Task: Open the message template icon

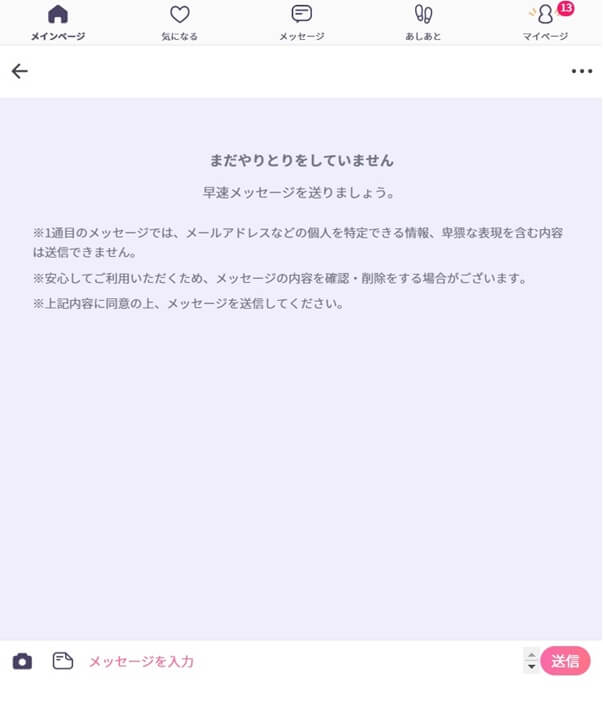Action: 63,661
